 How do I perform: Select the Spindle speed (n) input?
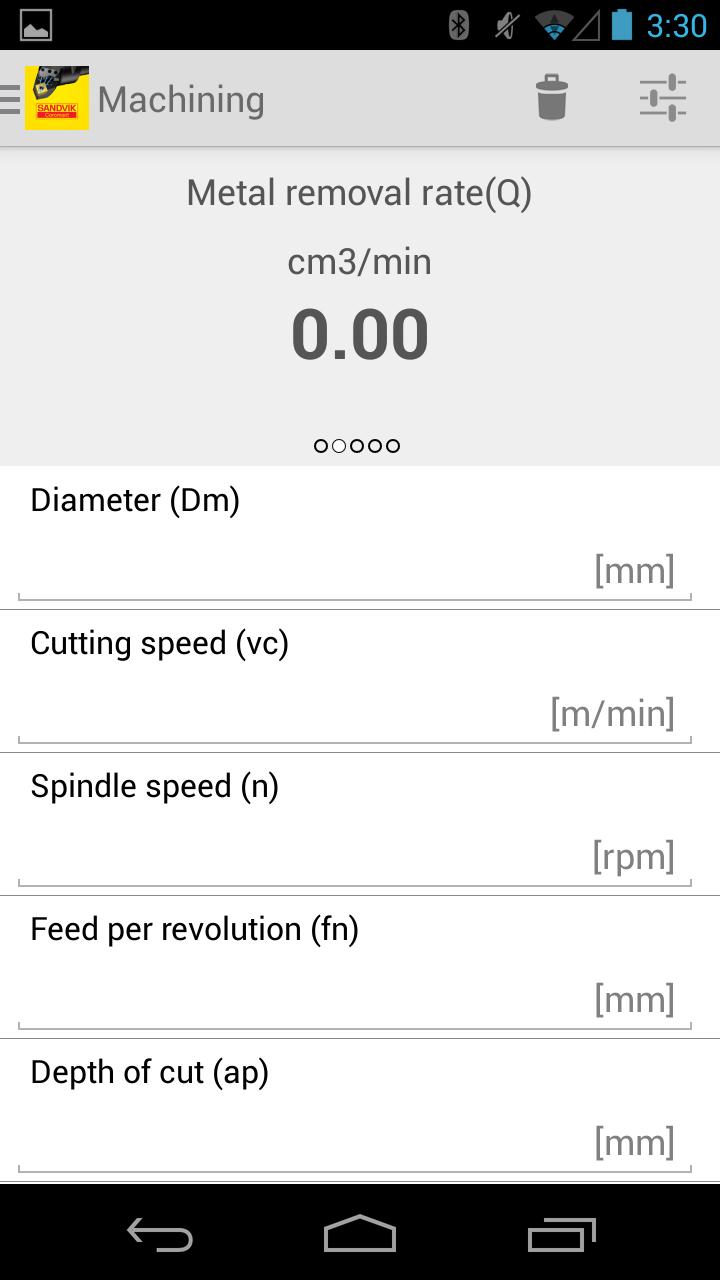point(355,856)
